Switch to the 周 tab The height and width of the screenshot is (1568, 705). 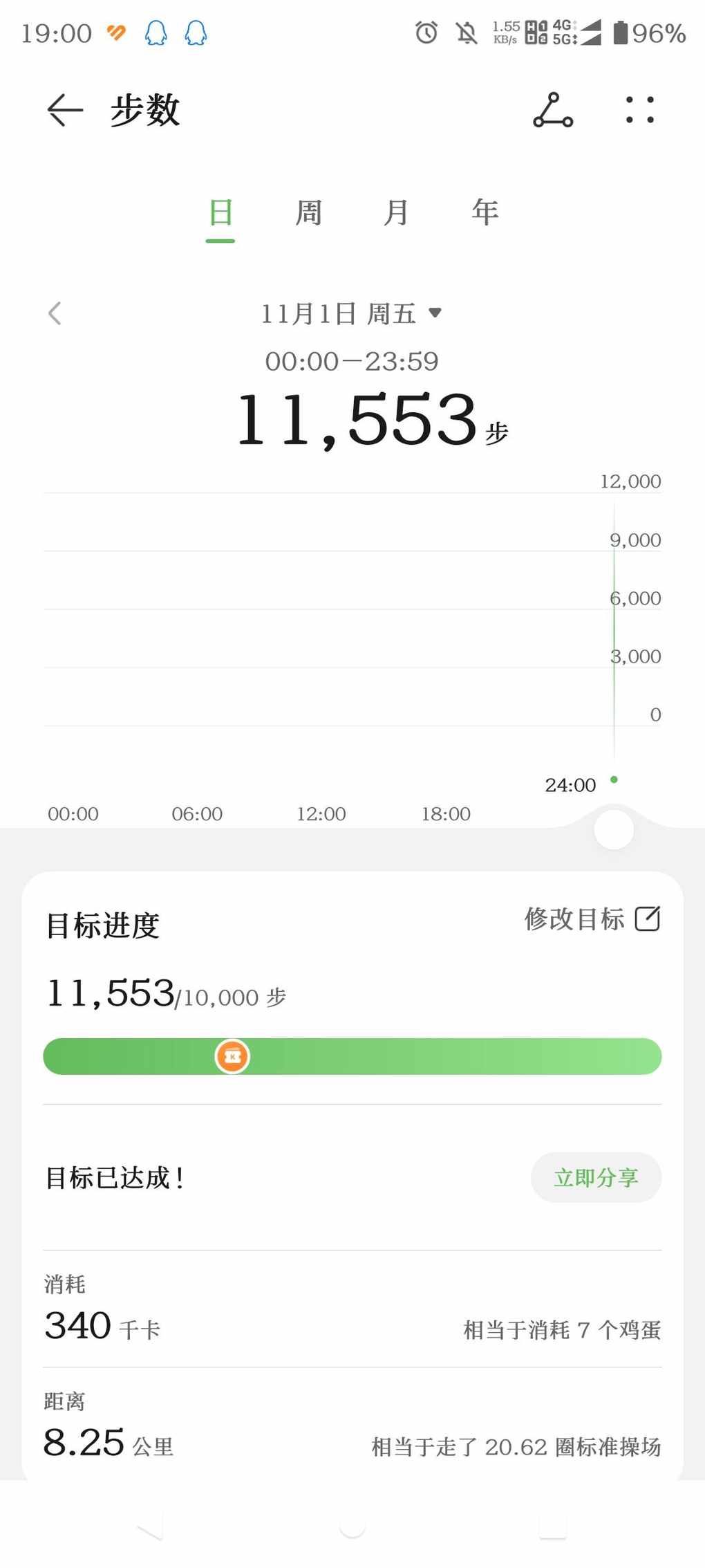pyautogui.click(x=308, y=212)
